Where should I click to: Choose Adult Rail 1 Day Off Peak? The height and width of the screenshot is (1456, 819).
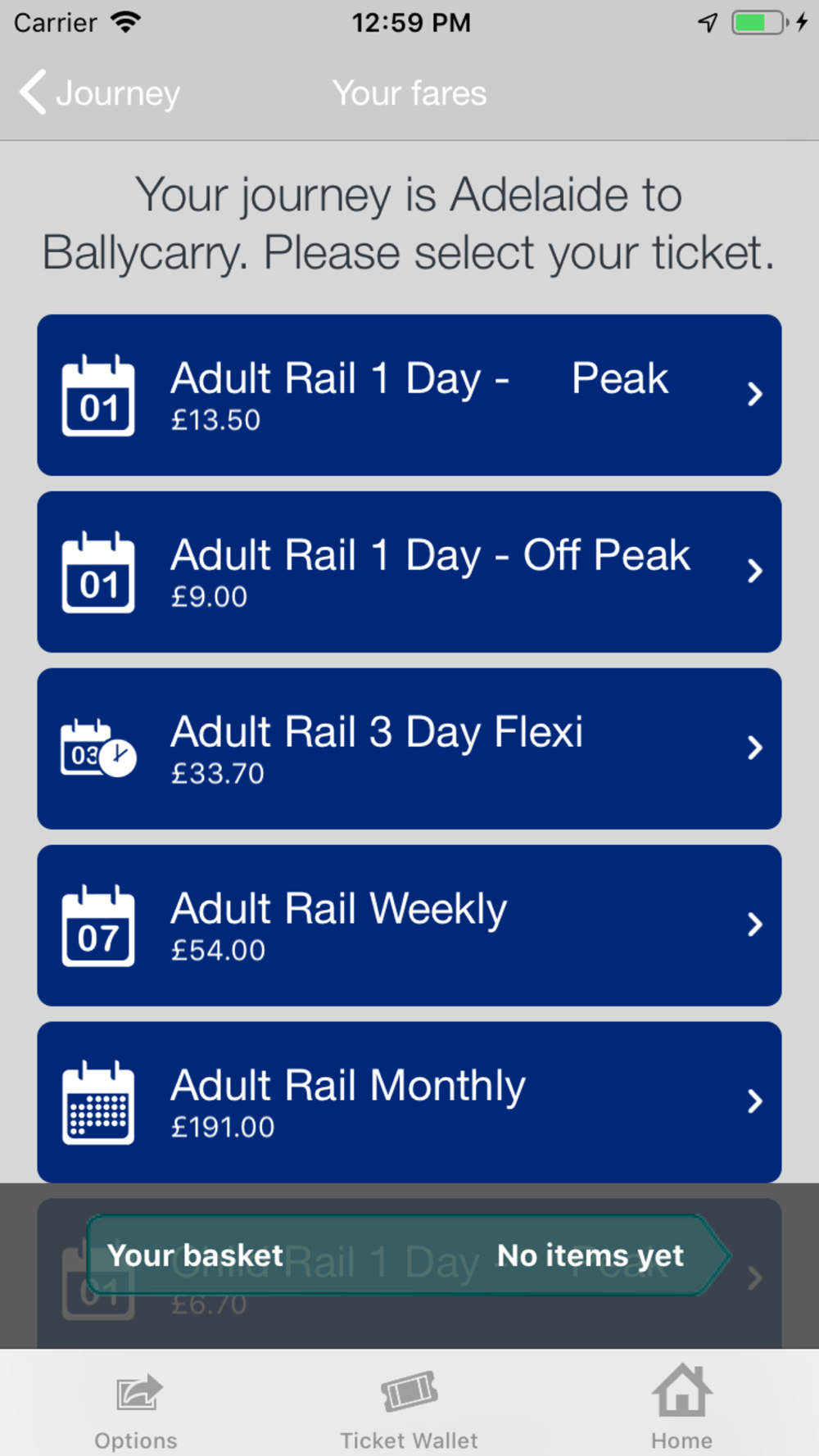[x=409, y=572]
